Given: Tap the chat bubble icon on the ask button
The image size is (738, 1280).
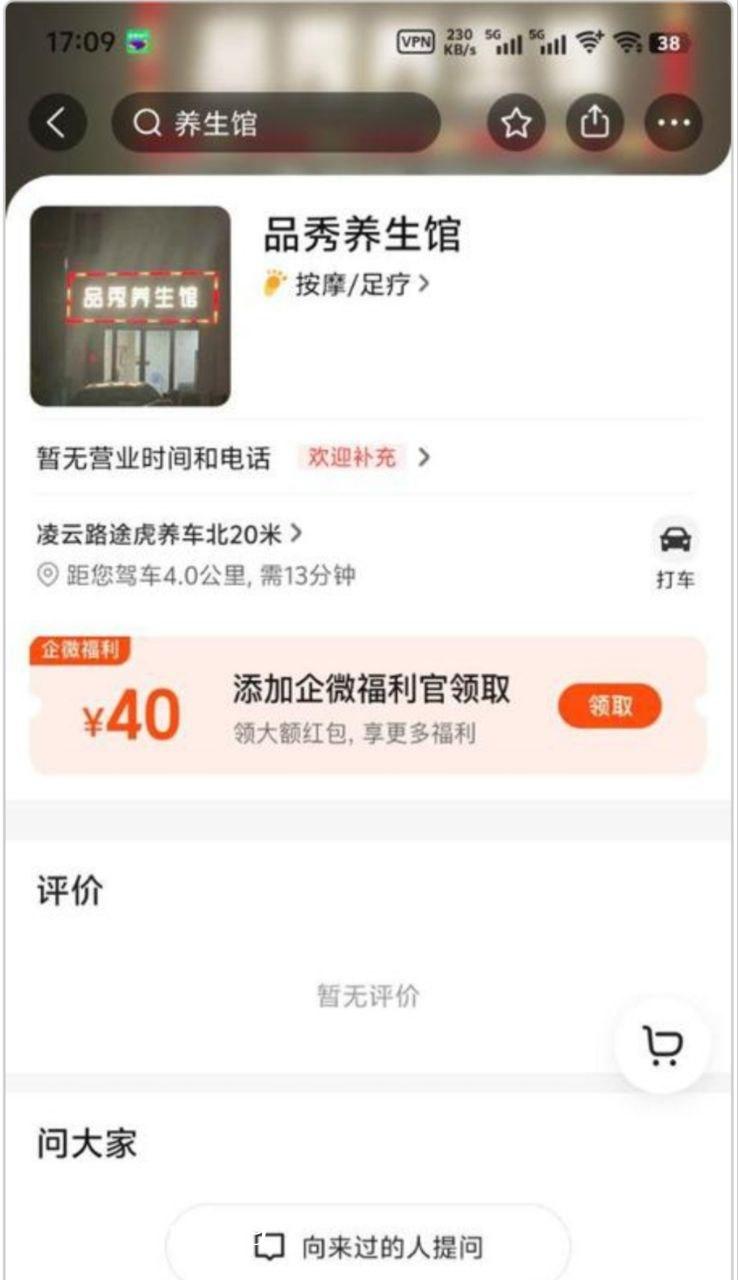Looking at the screenshot, I should [266, 1247].
